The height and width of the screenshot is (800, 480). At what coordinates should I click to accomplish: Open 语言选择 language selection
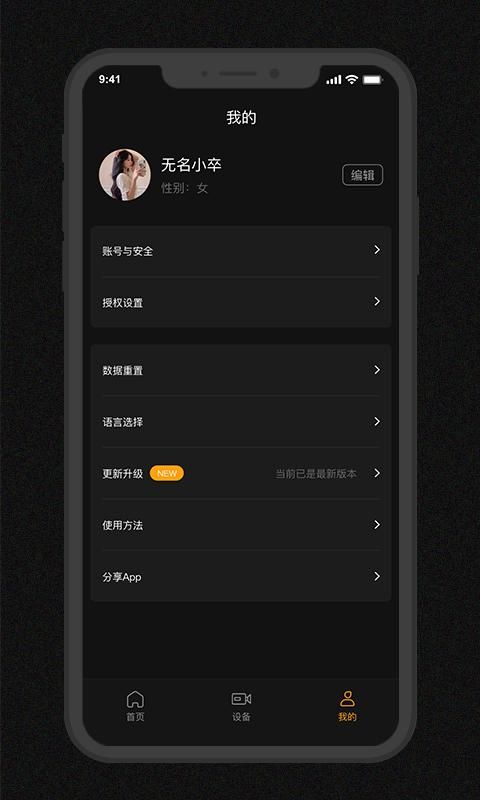click(x=241, y=422)
